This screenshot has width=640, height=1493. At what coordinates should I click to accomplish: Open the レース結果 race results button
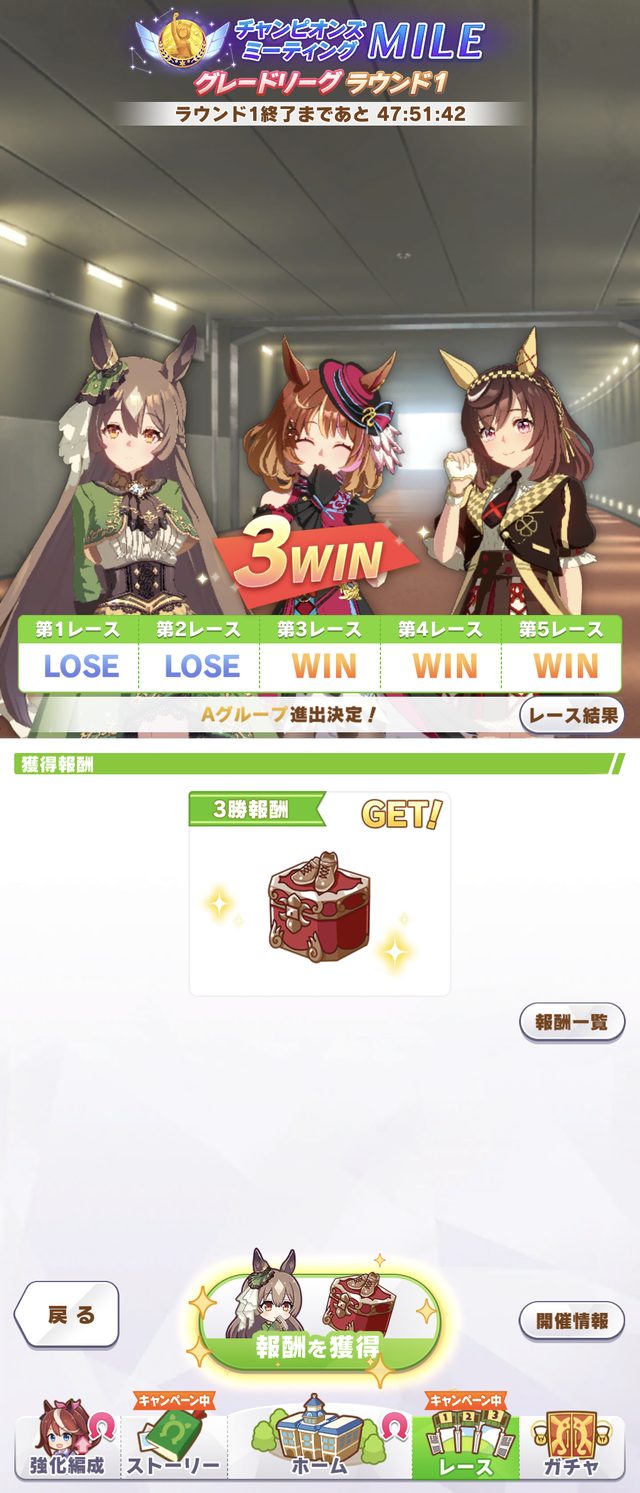coord(571,715)
